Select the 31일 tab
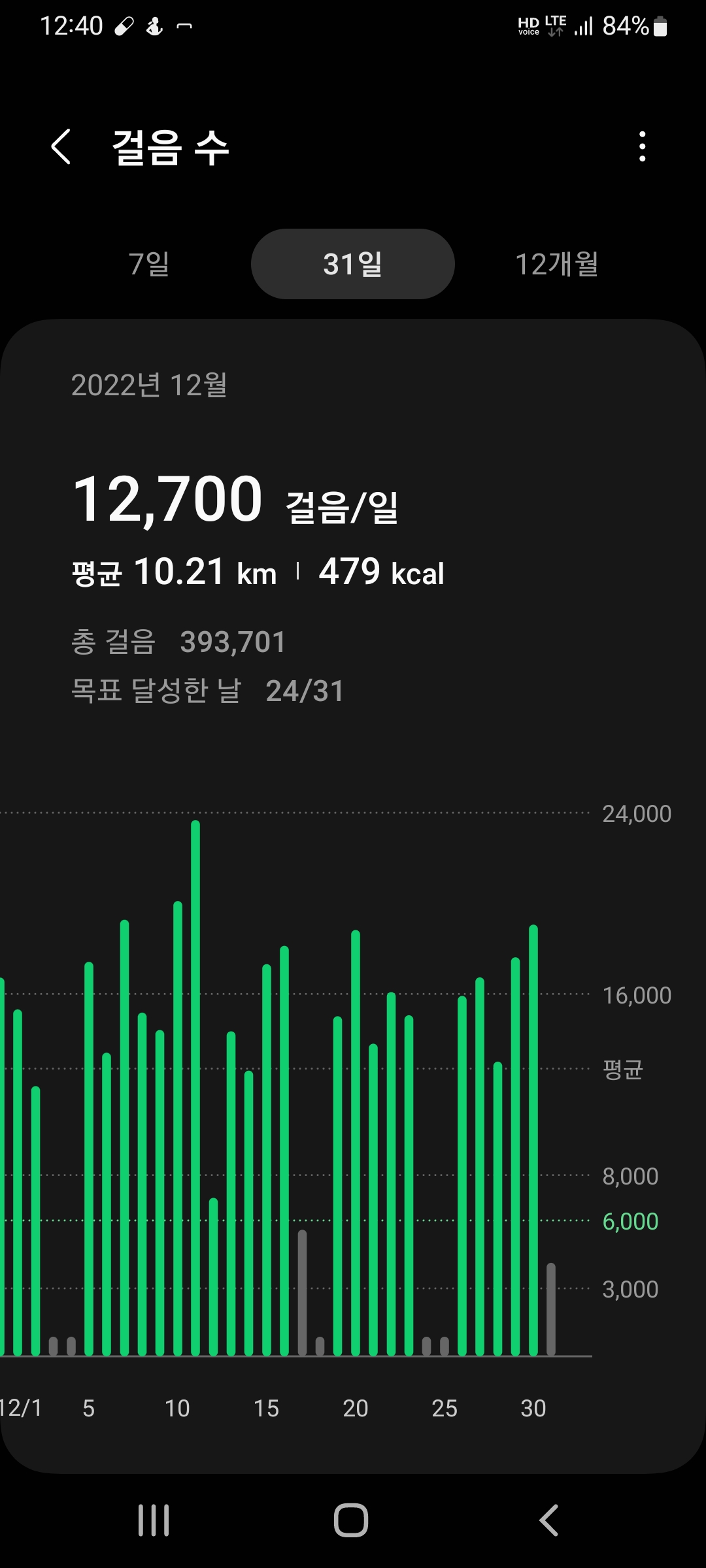 pyautogui.click(x=352, y=264)
